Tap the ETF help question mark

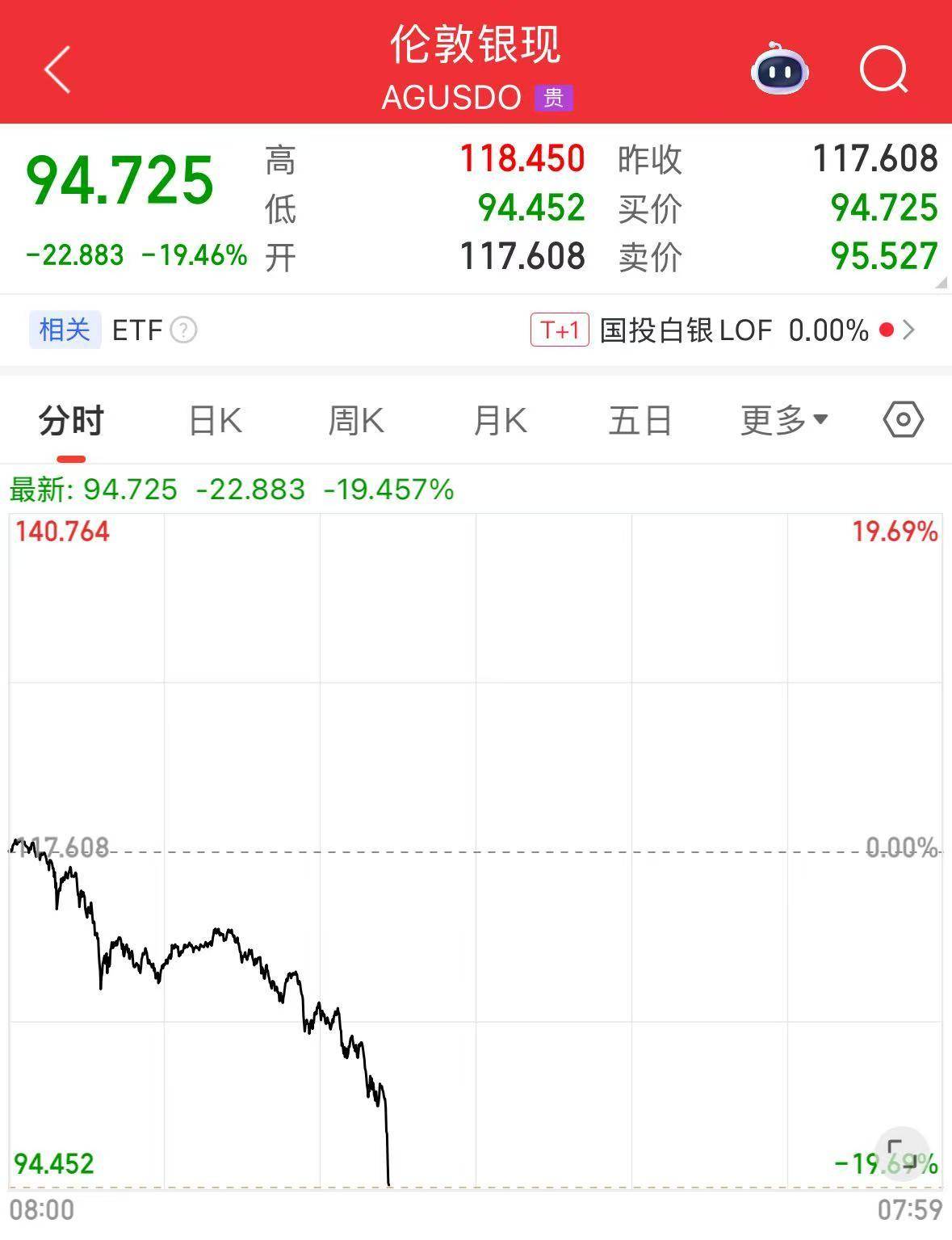(x=184, y=330)
